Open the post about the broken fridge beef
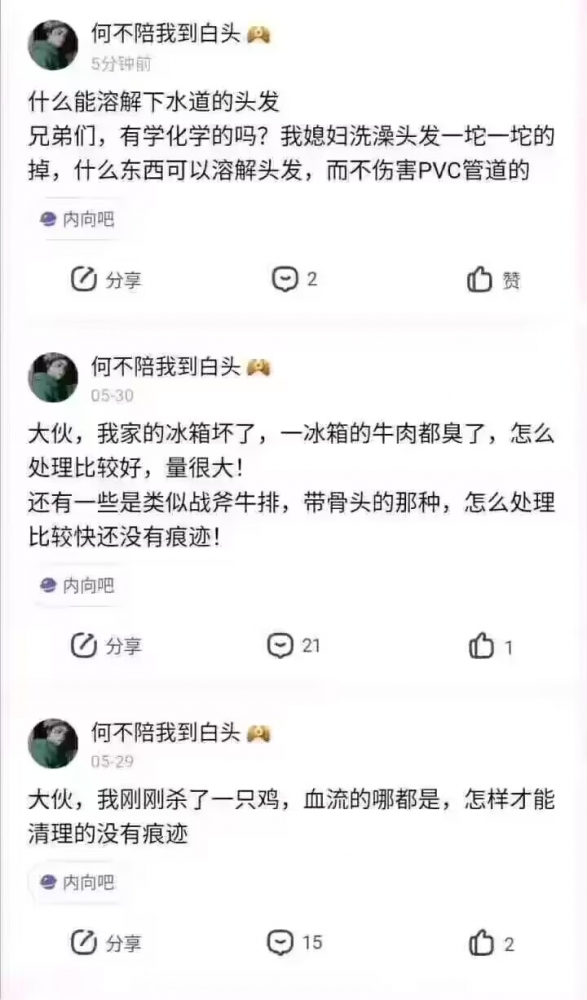This screenshot has height=1000, width=587. pyautogui.click(x=291, y=486)
